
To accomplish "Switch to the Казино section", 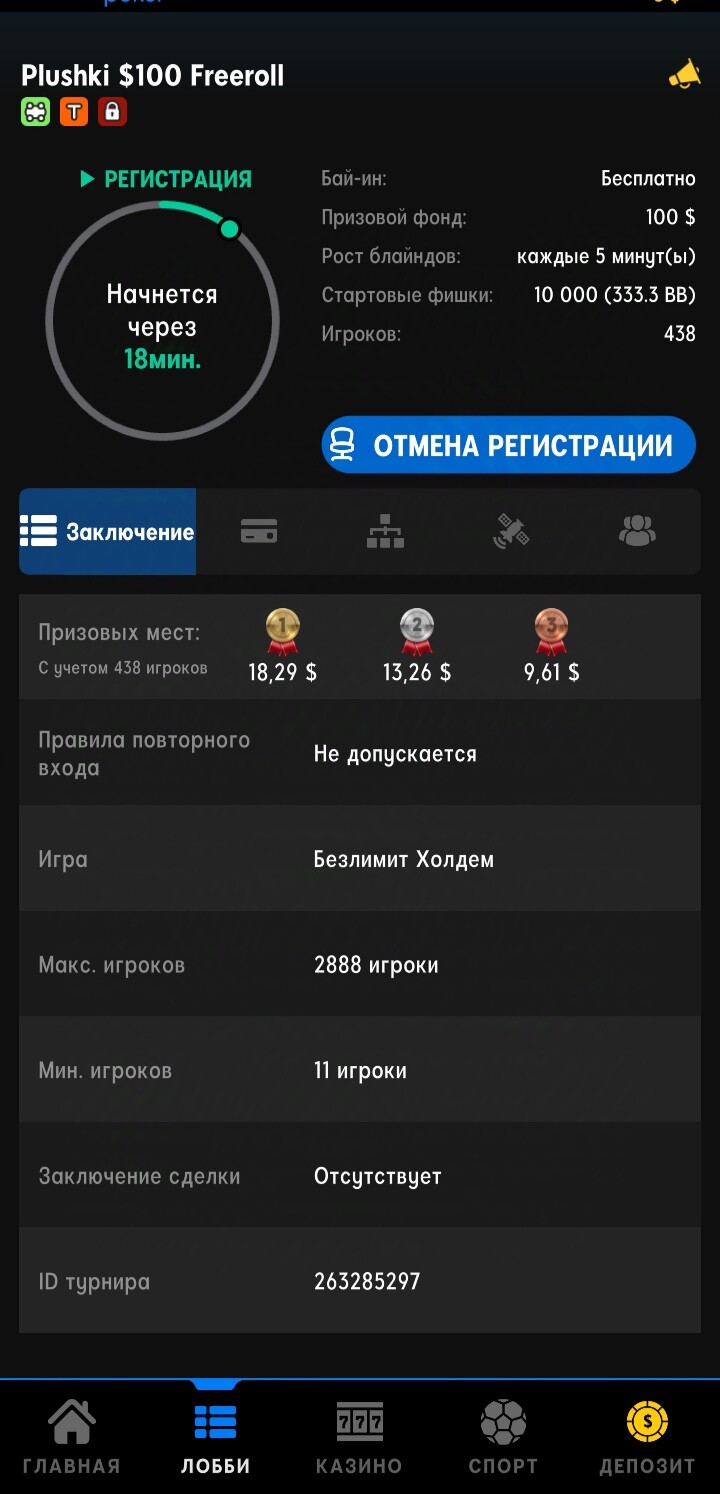I will [x=359, y=1438].
